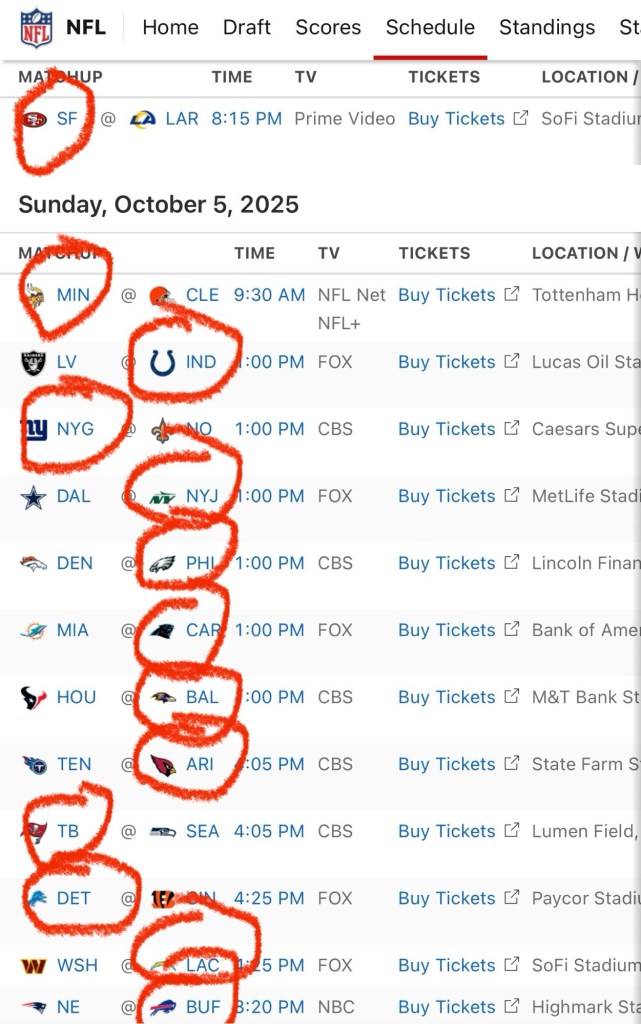The height and width of the screenshot is (1024, 641).
Task: Open the DEN team page
Action: tap(75, 563)
